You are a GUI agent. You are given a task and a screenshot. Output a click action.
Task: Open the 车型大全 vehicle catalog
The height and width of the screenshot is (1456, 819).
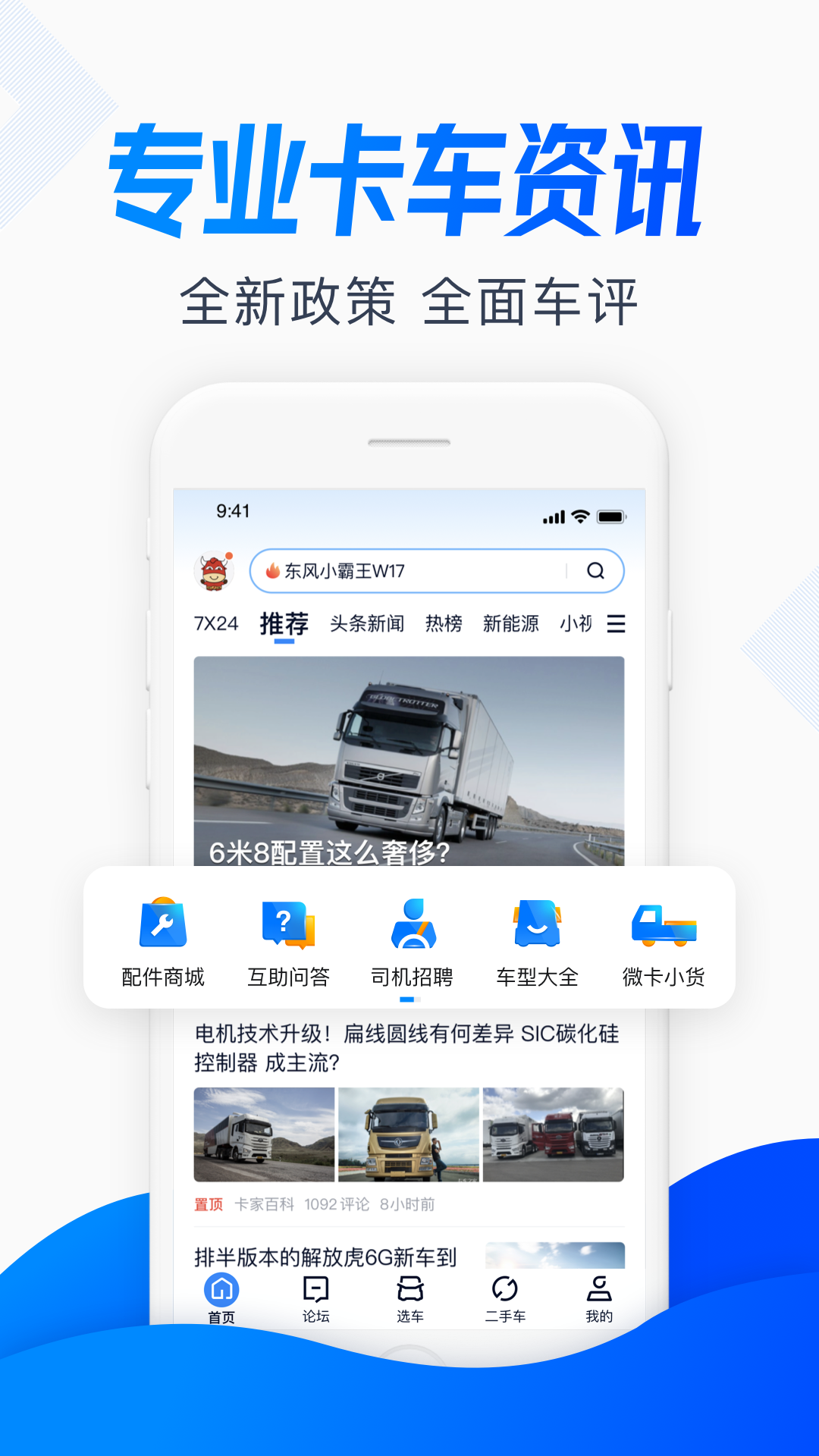click(538, 940)
